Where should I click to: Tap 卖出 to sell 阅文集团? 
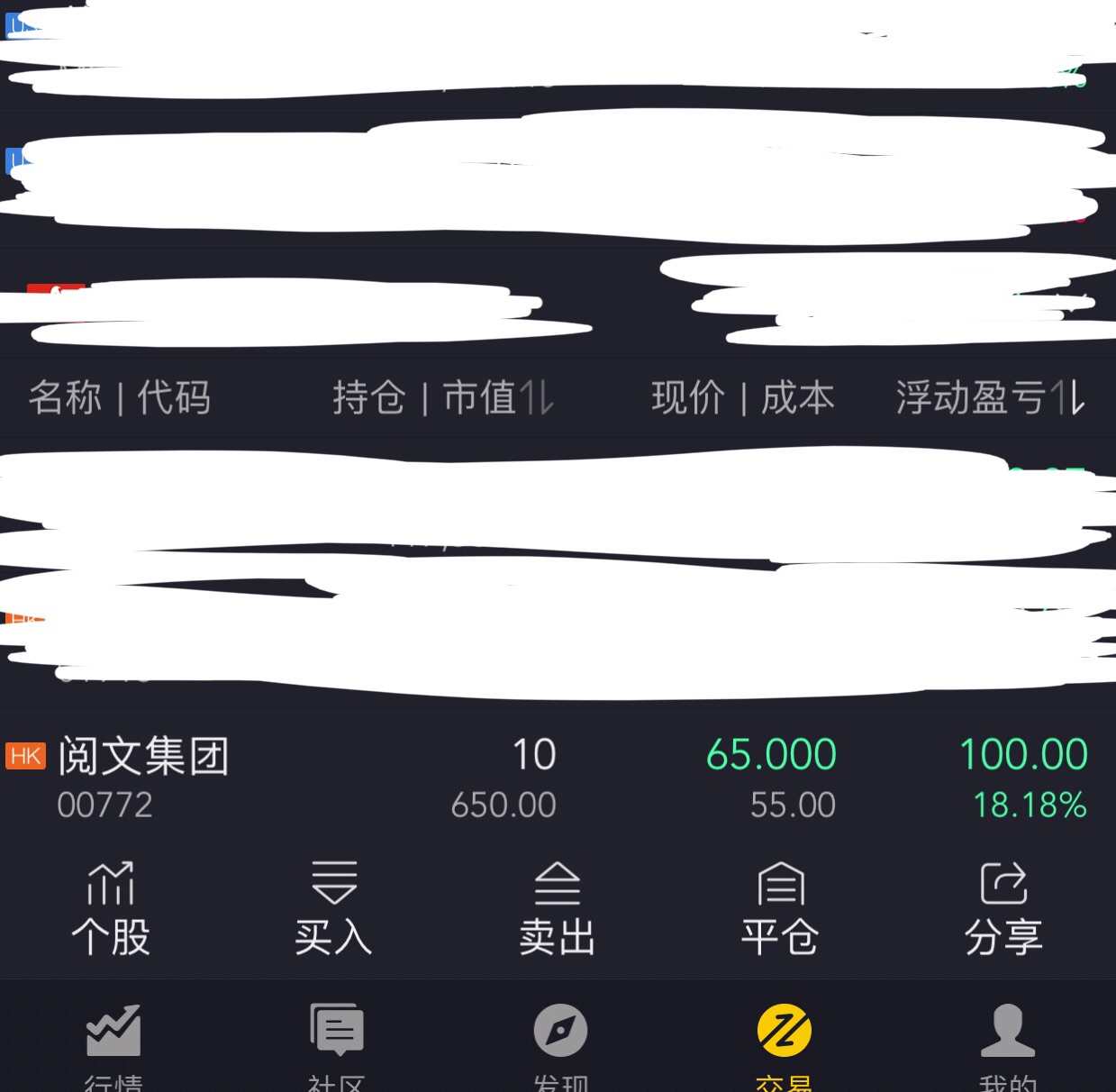point(557,908)
